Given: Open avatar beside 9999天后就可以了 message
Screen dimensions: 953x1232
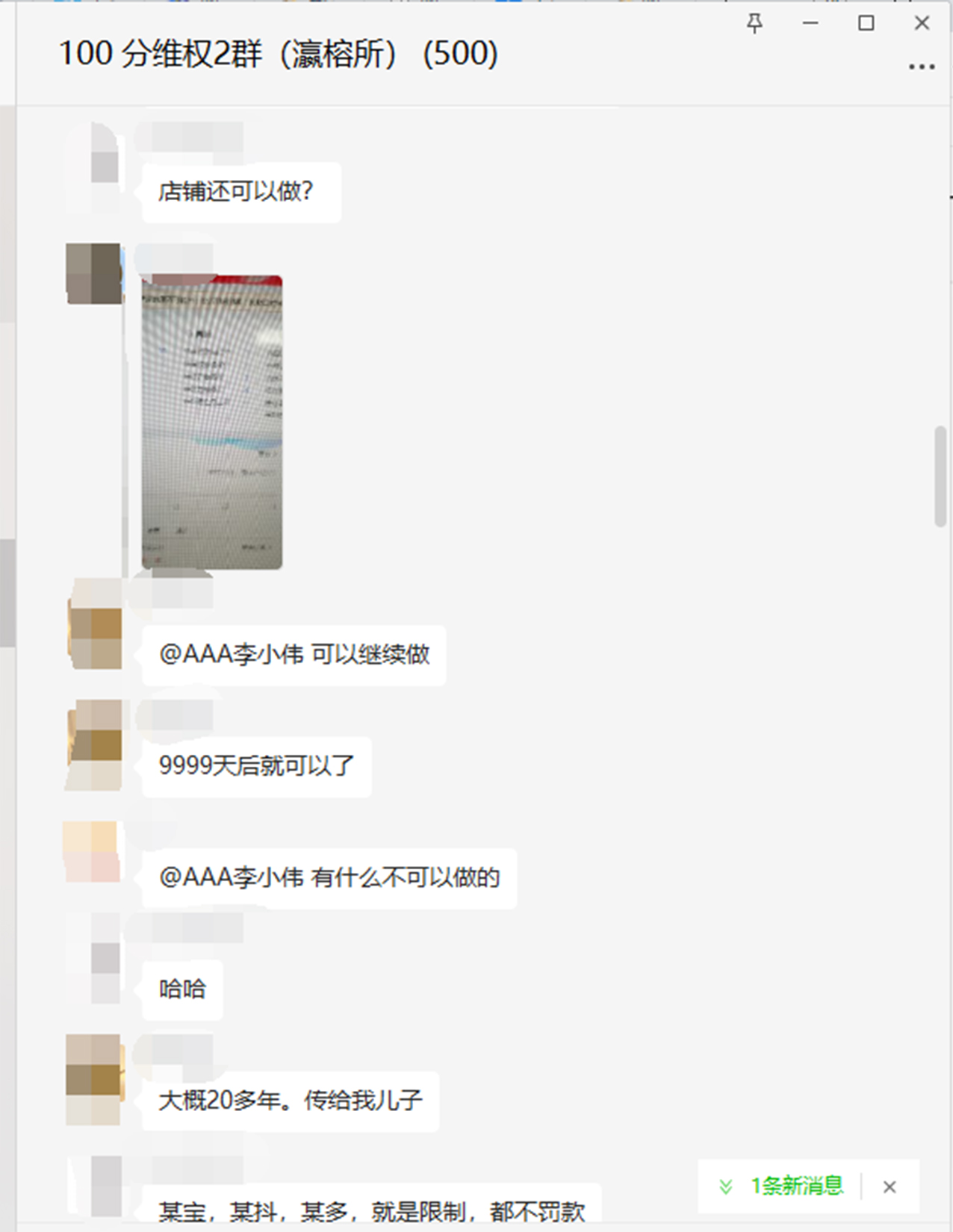Looking at the screenshot, I should [95, 744].
